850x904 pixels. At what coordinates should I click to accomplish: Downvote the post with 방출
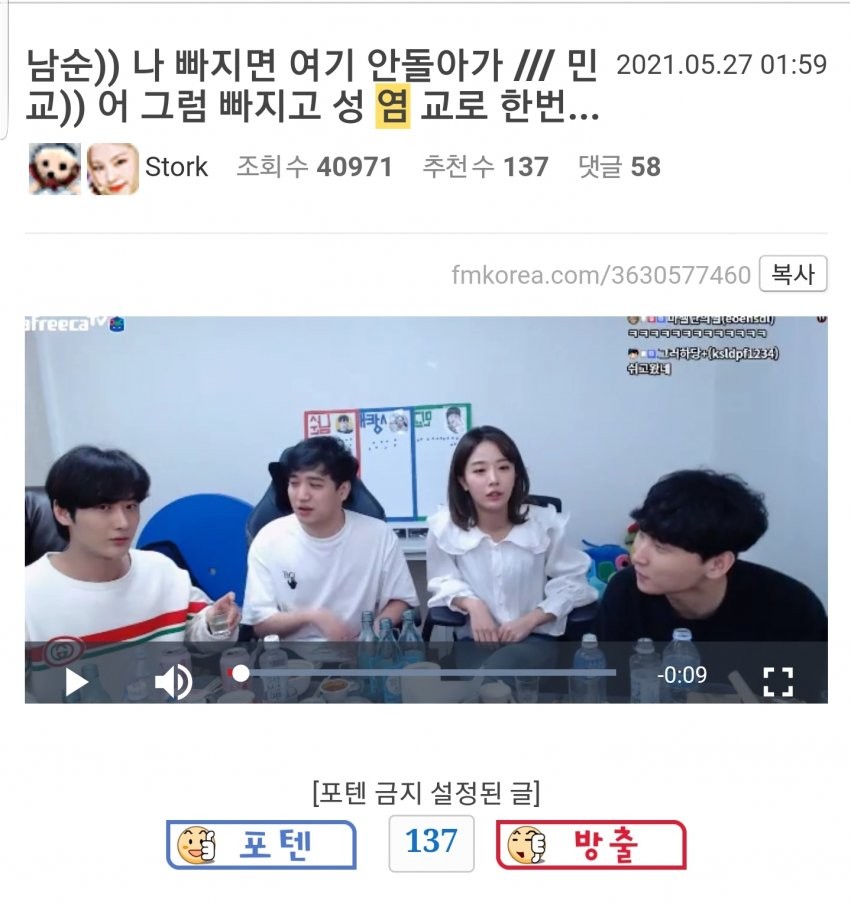[591, 845]
